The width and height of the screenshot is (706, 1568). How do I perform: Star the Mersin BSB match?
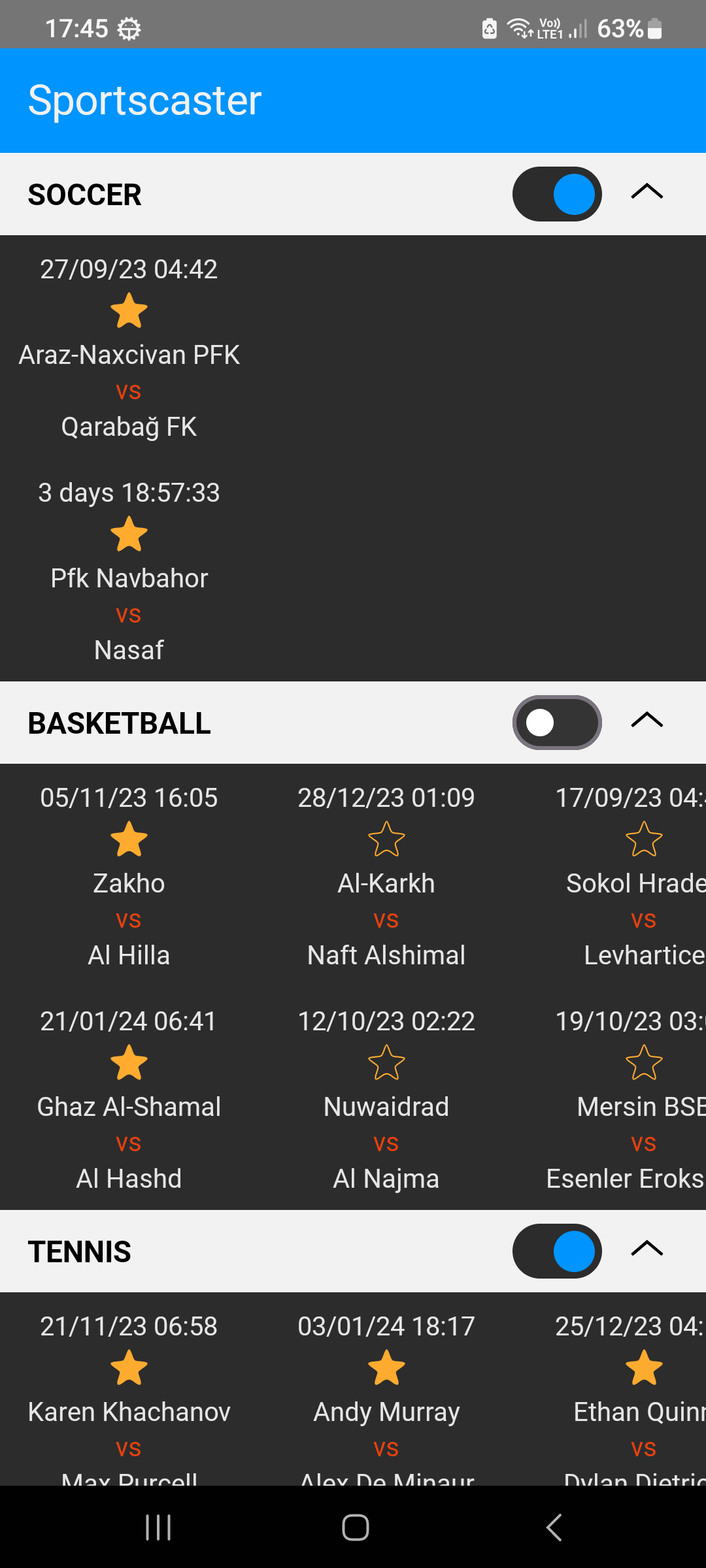click(644, 1062)
